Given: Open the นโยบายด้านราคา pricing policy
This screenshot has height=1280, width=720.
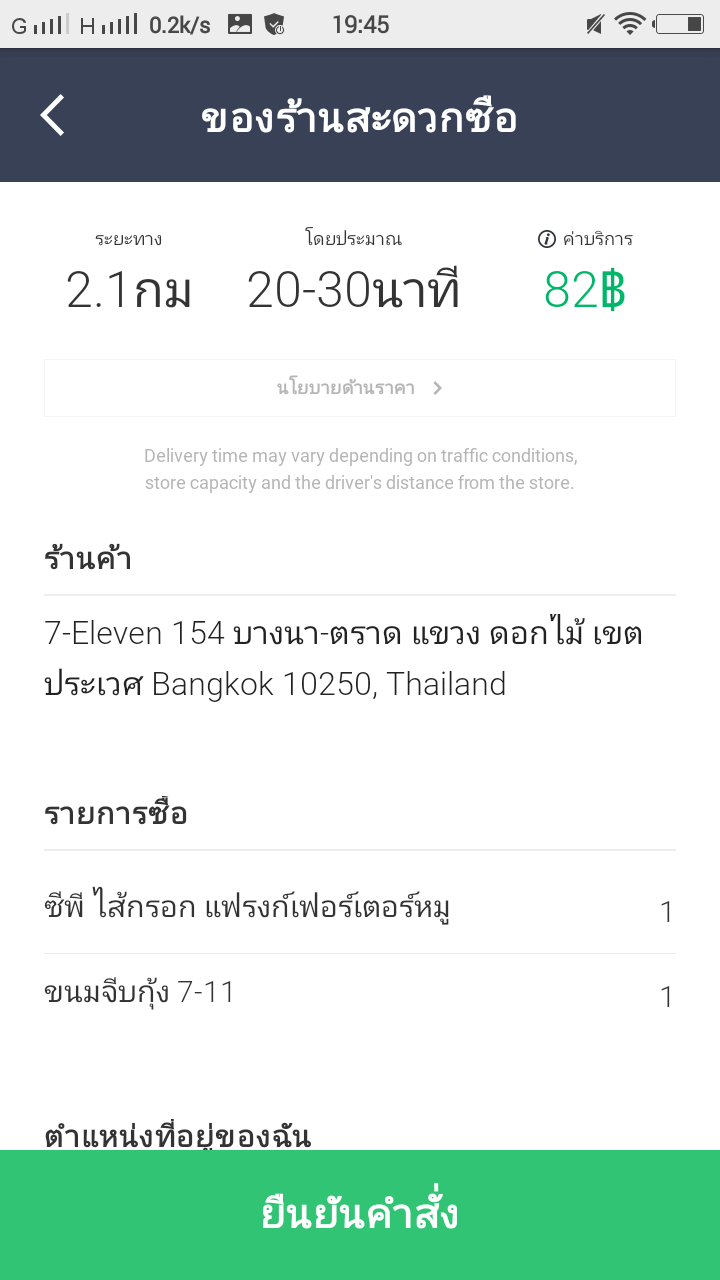Looking at the screenshot, I should 359,388.
